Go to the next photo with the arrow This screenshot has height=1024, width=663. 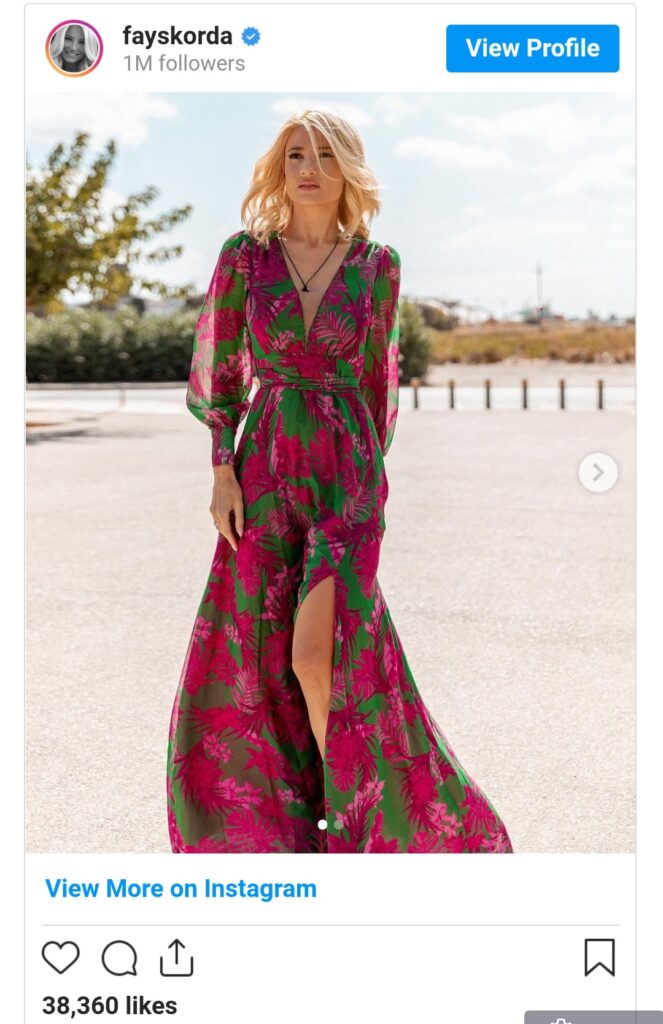point(597,472)
